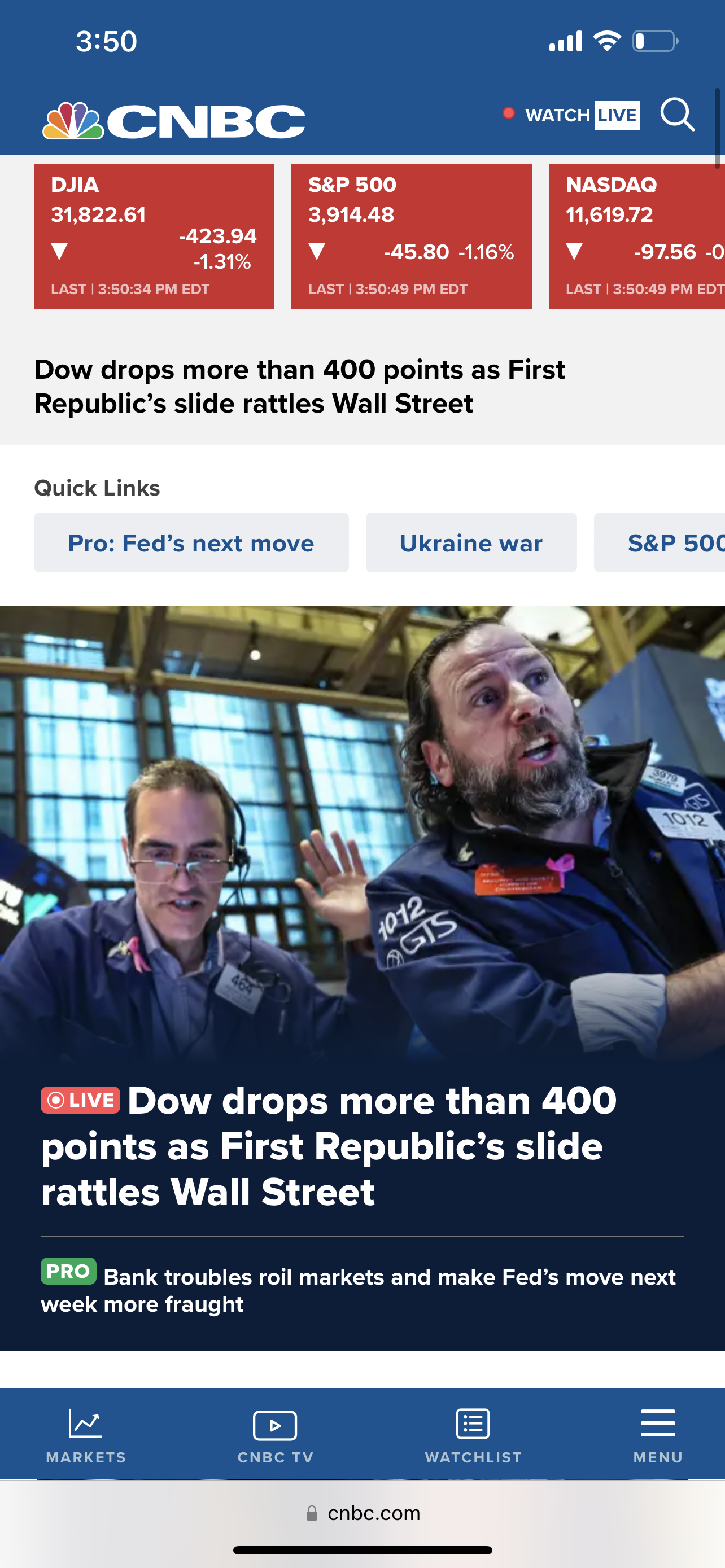Switch to the CNBC TV tab
The height and width of the screenshot is (1568, 725).
tap(275, 1434)
